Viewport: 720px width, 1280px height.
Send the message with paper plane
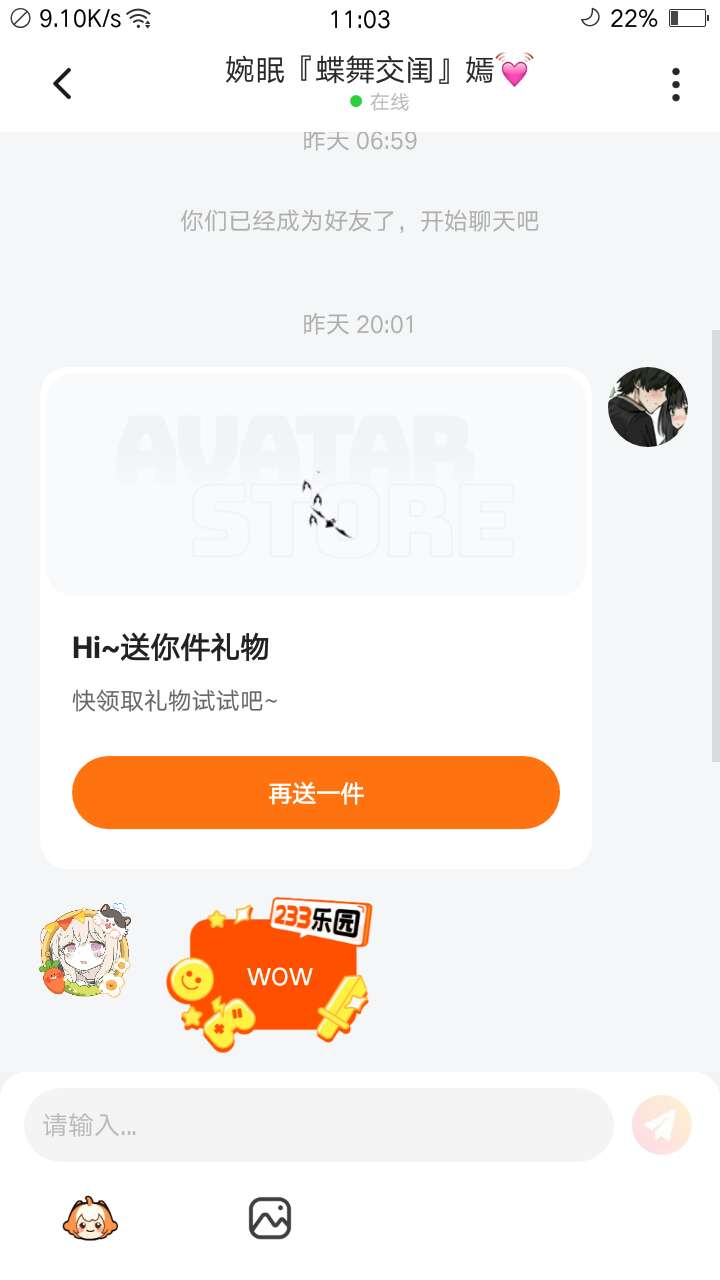click(x=661, y=1125)
